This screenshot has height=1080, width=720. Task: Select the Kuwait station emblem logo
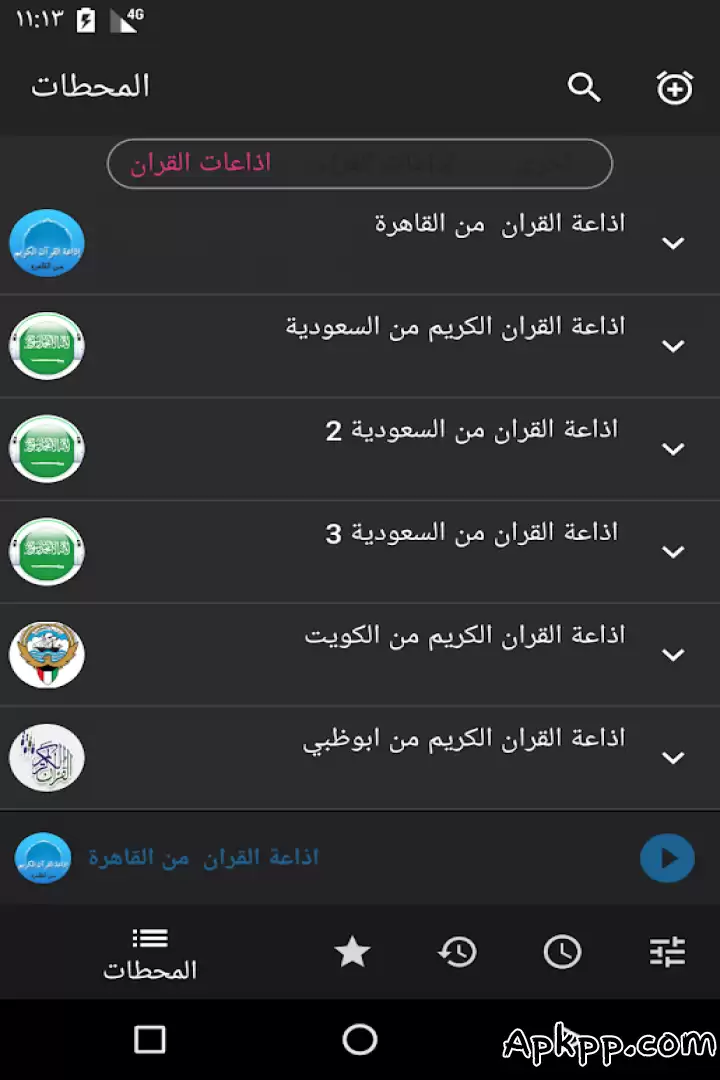click(x=47, y=653)
